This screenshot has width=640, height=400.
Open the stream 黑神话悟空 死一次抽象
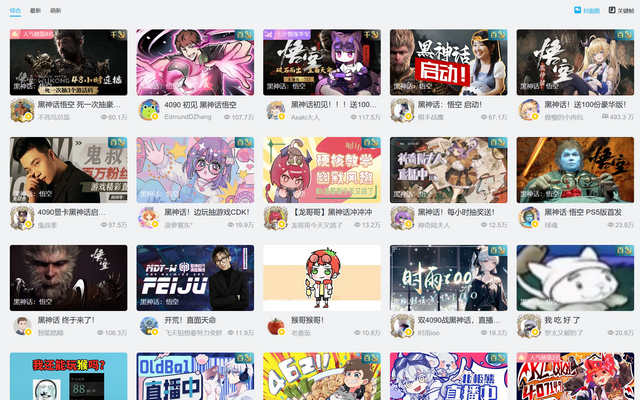pyautogui.click(x=68, y=62)
